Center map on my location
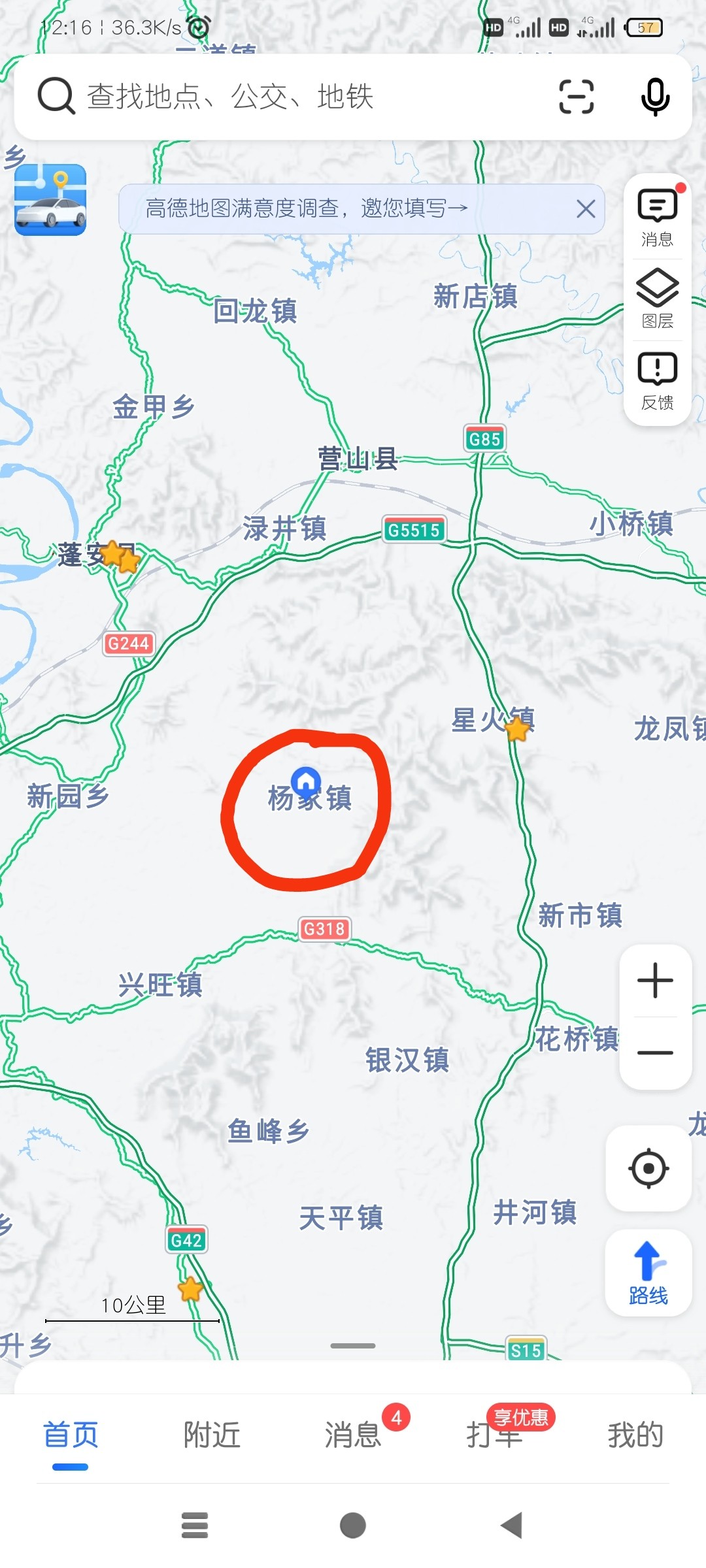 tap(648, 1168)
